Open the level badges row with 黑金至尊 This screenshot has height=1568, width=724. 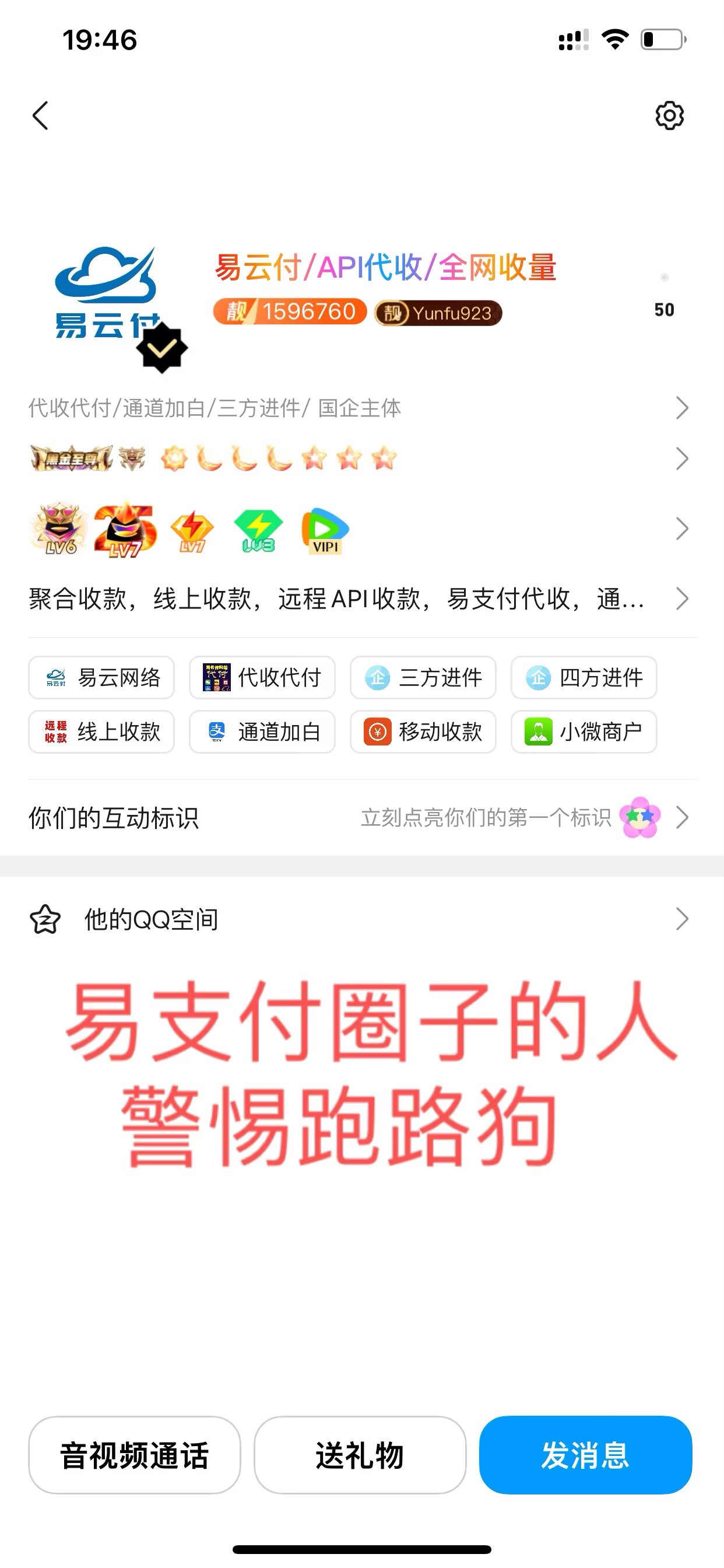(x=359, y=459)
